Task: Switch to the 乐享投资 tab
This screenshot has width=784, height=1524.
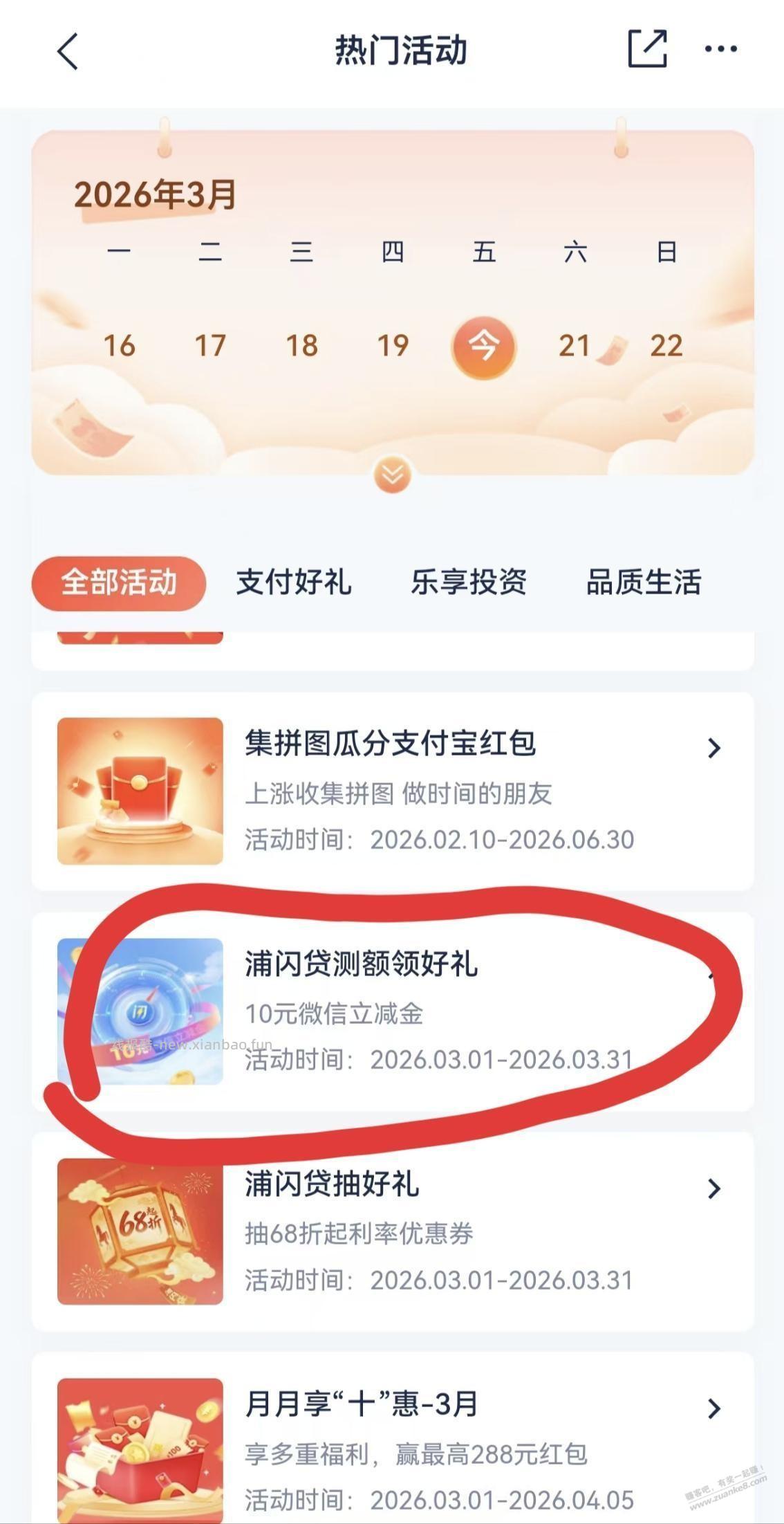Action: tap(467, 583)
